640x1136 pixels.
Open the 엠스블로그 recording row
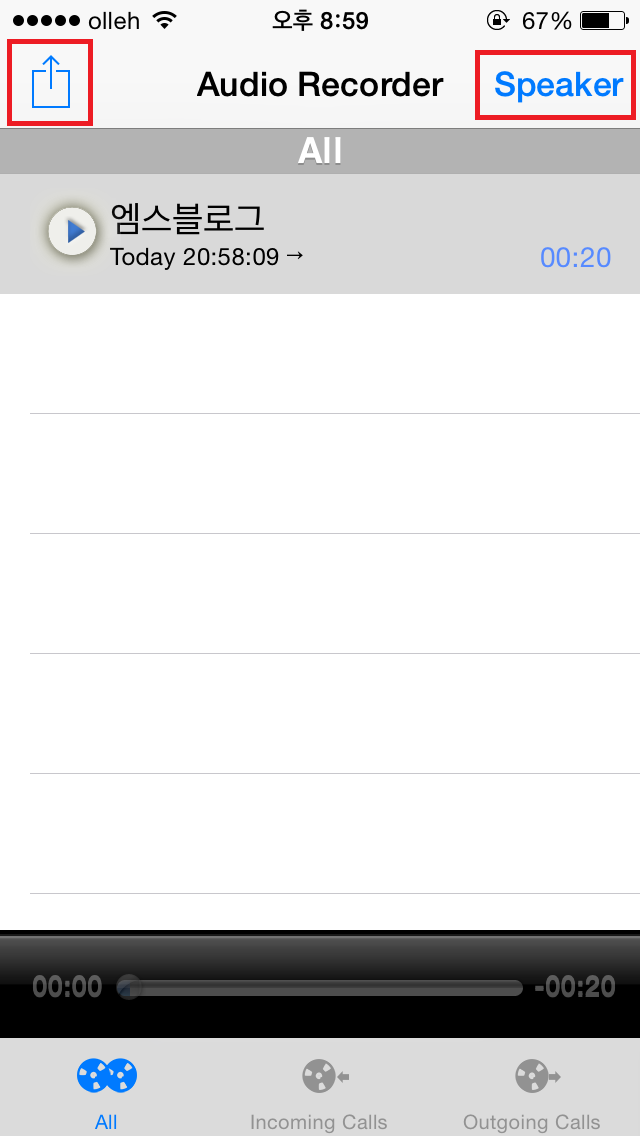tap(320, 234)
